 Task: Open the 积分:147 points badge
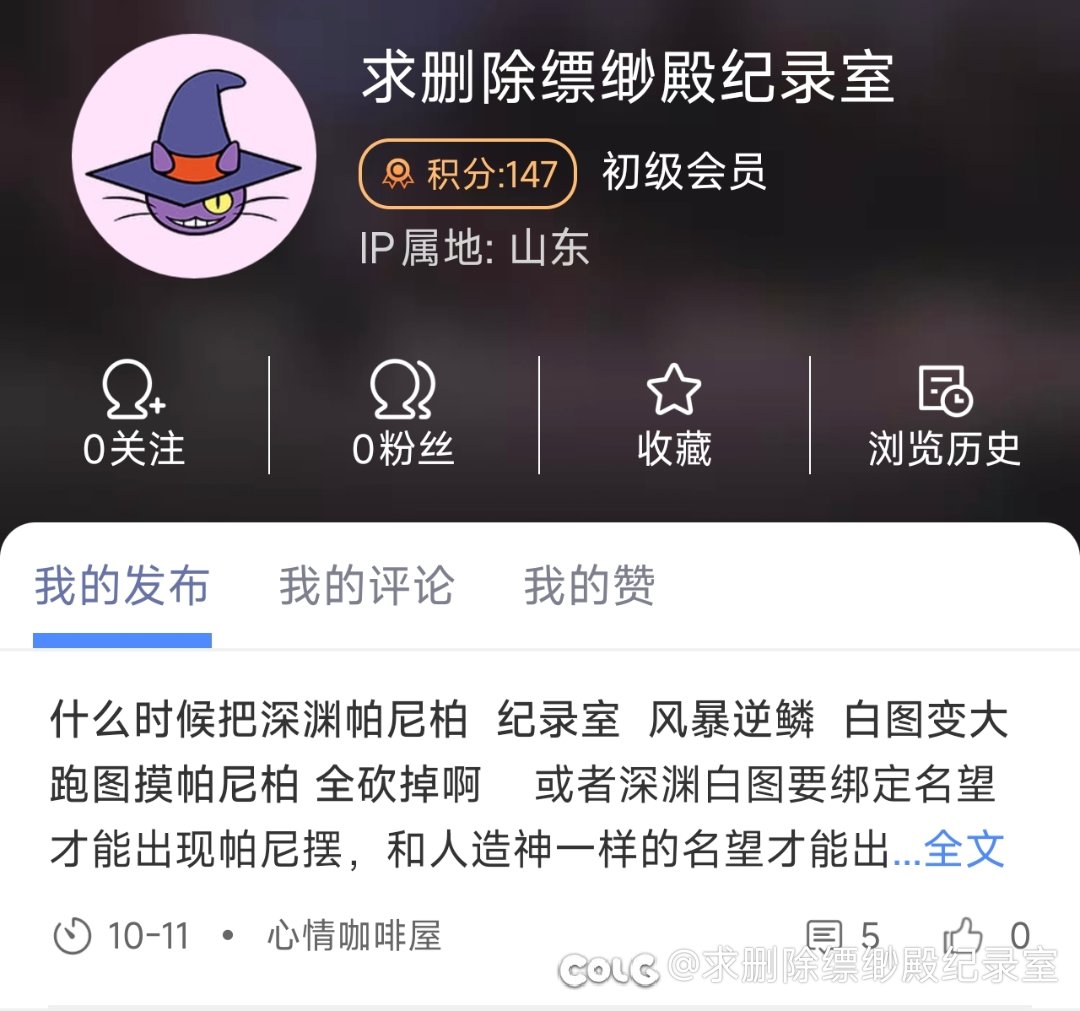tap(467, 175)
